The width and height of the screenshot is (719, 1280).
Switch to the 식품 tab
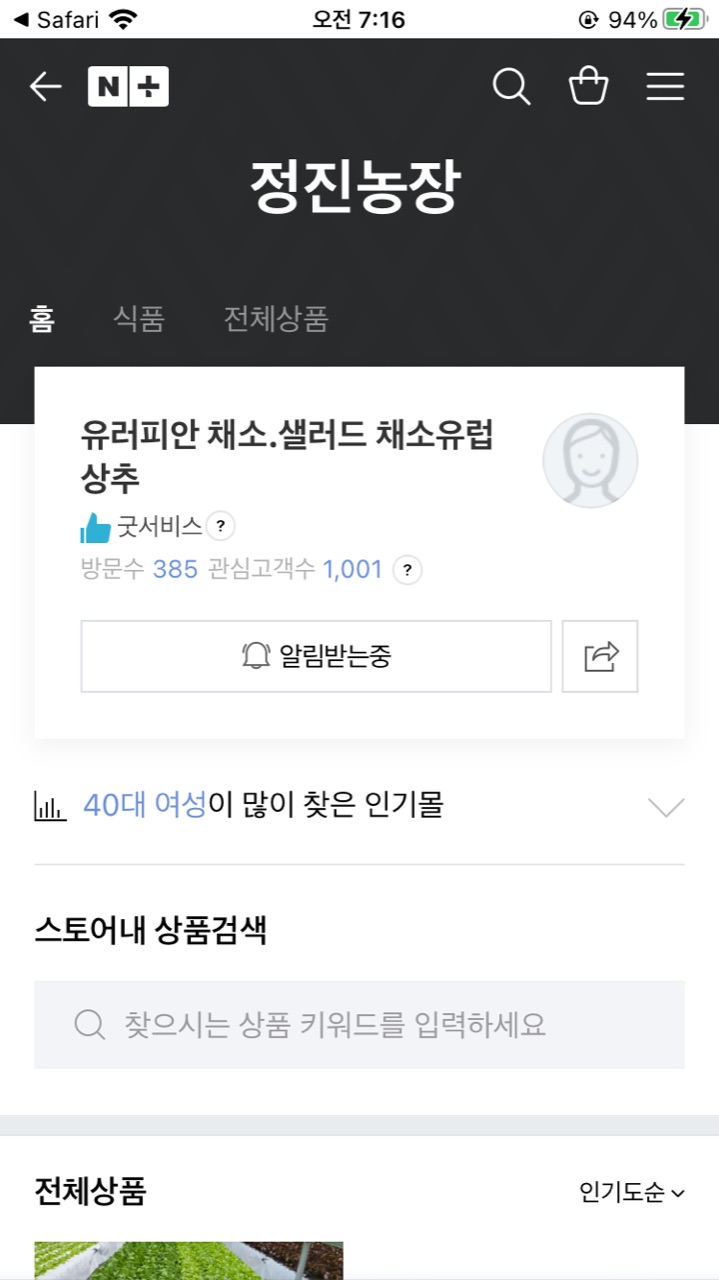click(139, 319)
